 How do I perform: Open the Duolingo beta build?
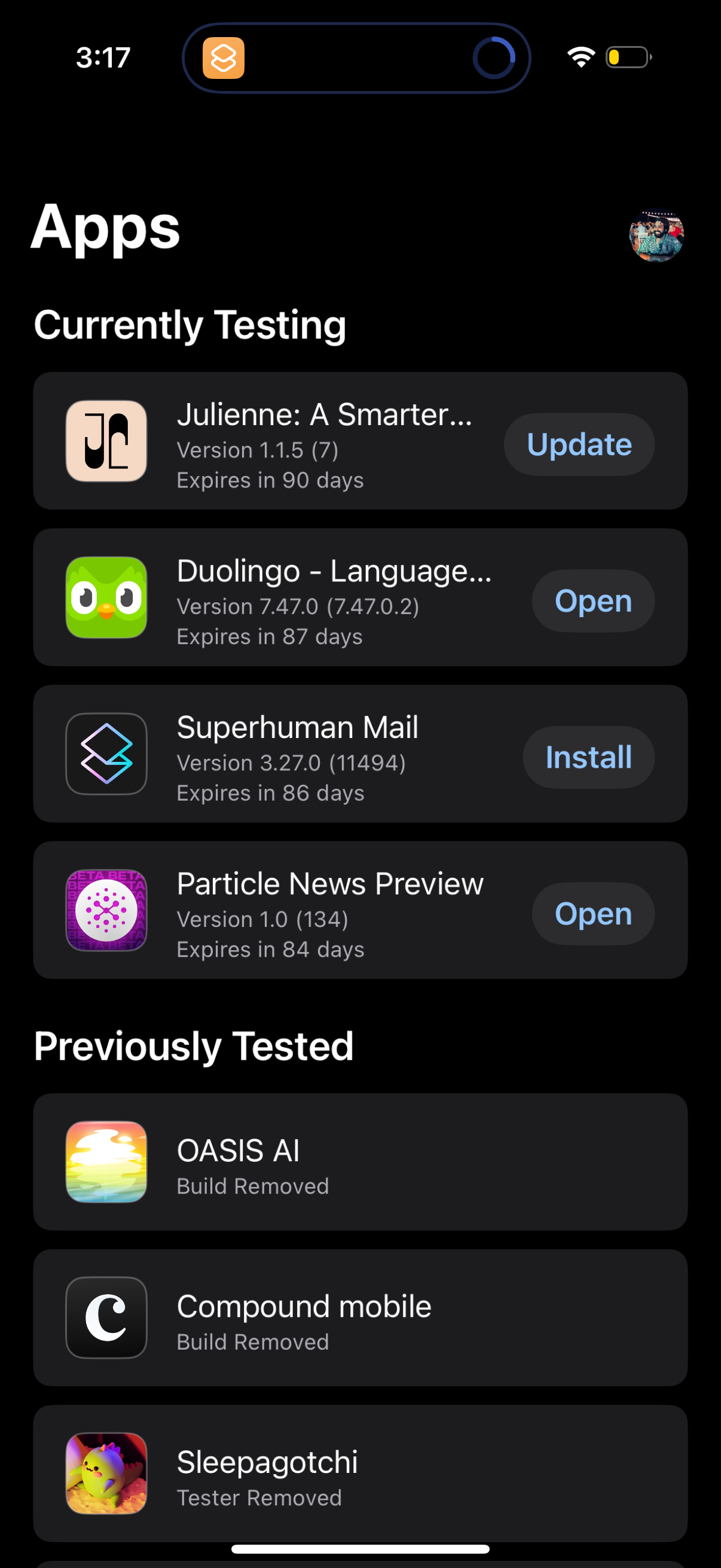(592, 600)
